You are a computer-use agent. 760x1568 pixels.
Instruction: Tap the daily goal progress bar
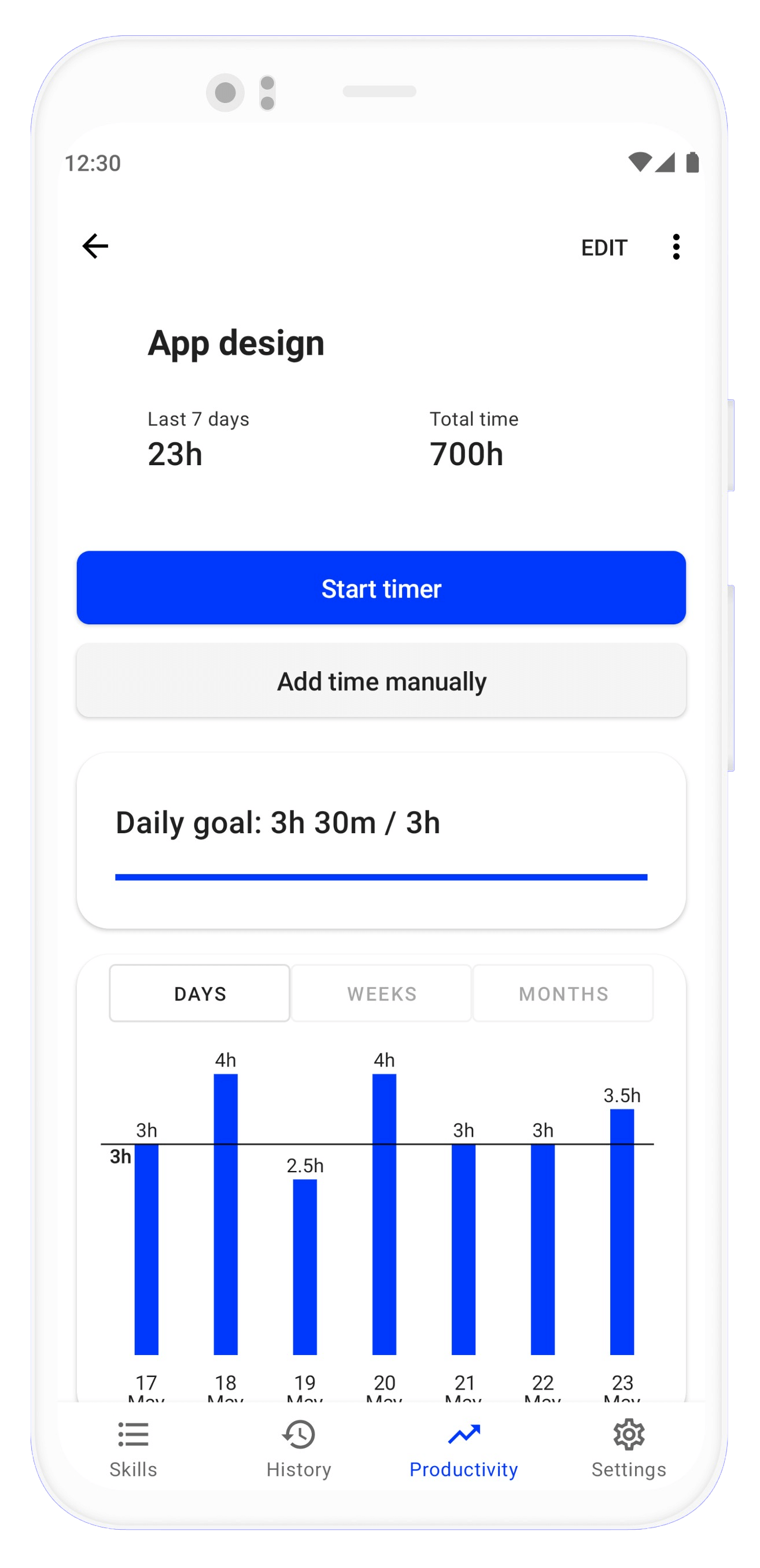coord(381,877)
